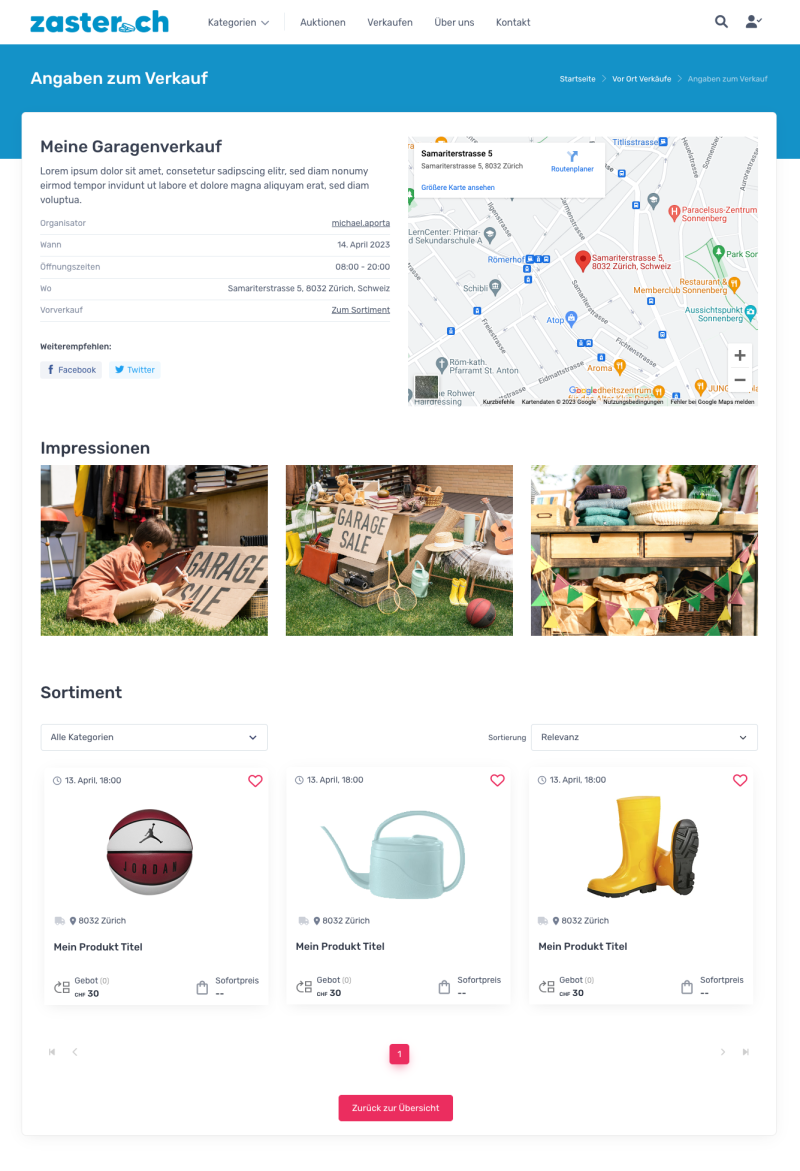Select page 1 in pagination

(399, 1054)
